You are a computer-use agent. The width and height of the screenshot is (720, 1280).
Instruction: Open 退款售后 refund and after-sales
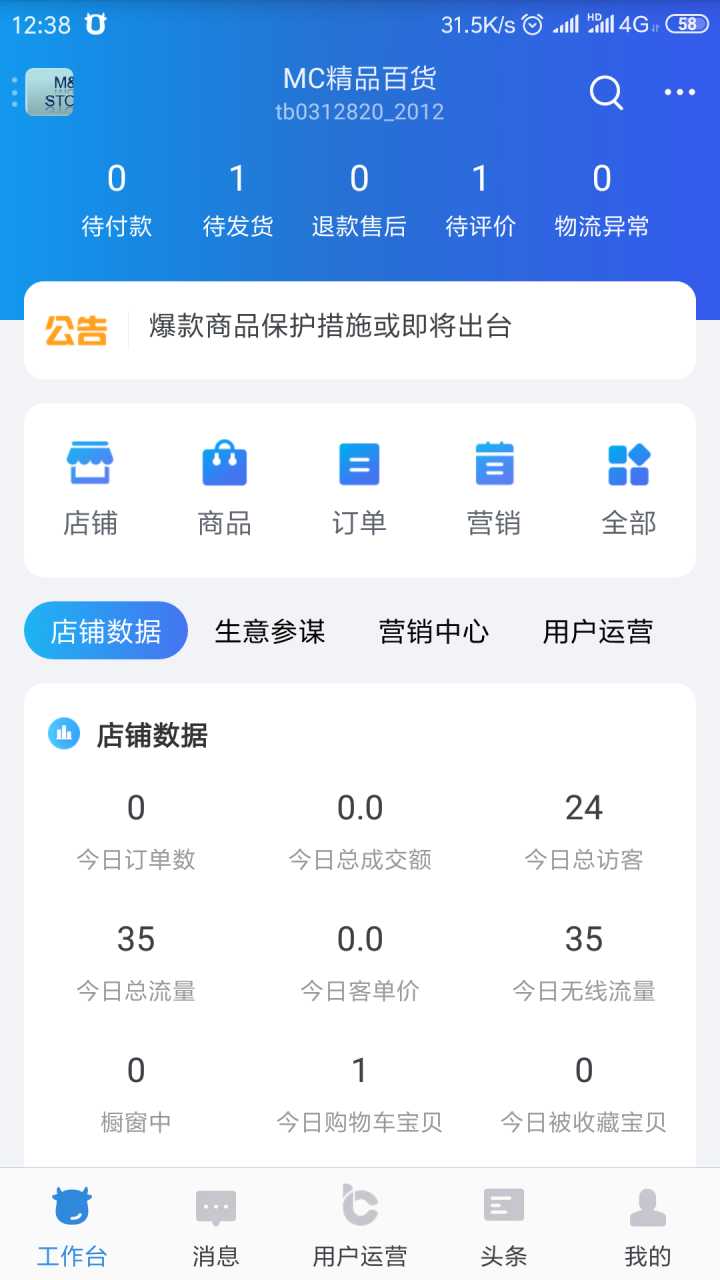[x=359, y=201]
